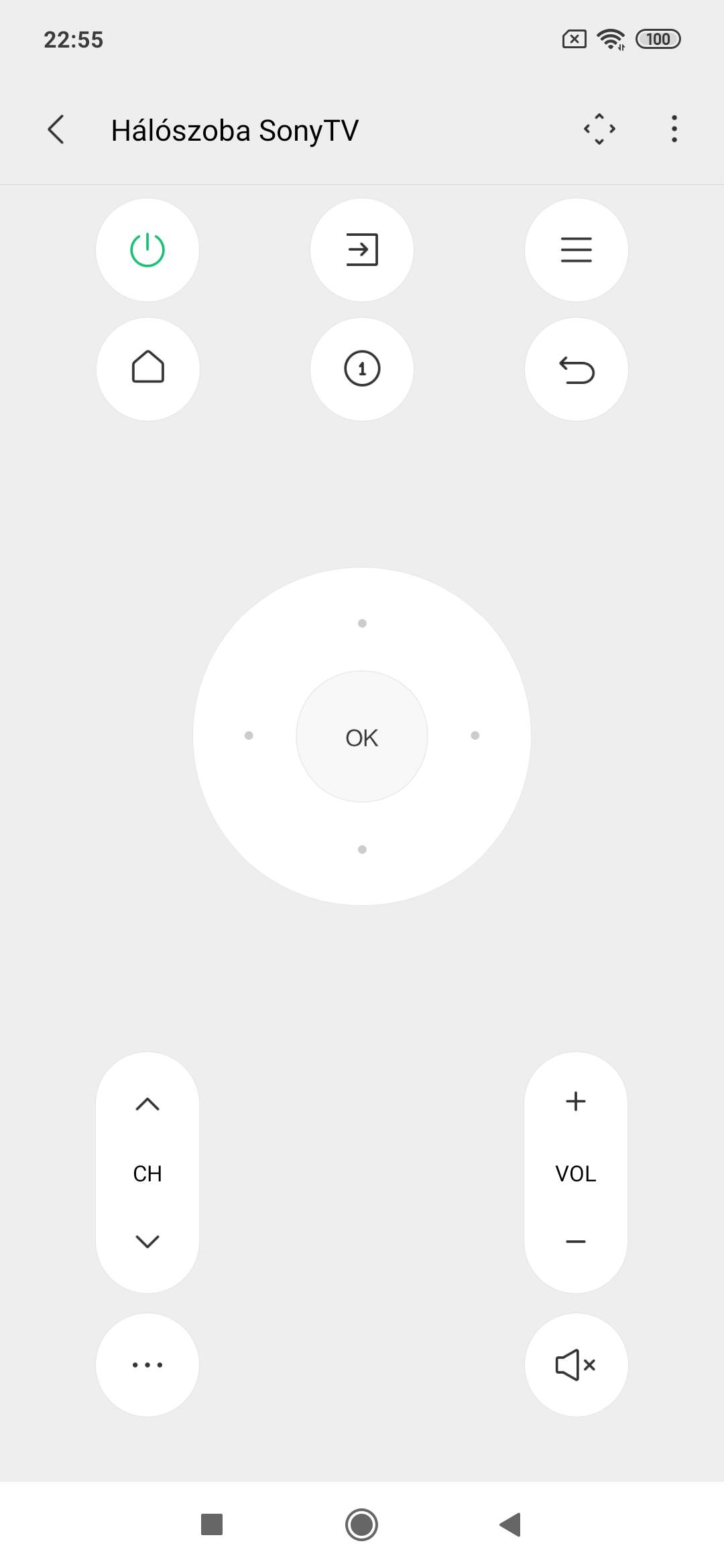Screen dimensions: 724x1568
Task: Increase the volume with VOL plus
Action: pyautogui.click(x=576, y=1102)
